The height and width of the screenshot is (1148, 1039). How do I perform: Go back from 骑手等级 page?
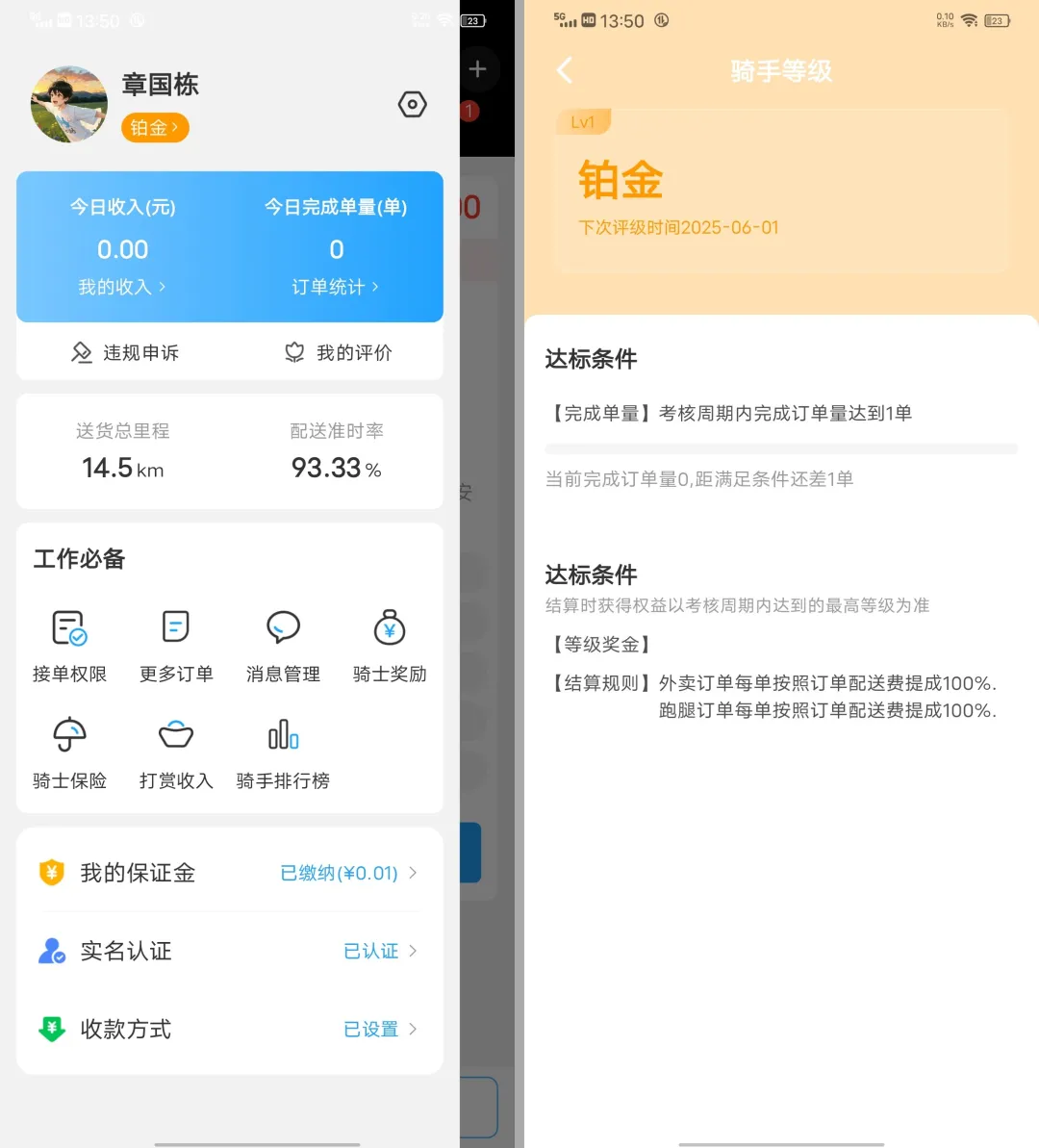(x=565, y=70)
